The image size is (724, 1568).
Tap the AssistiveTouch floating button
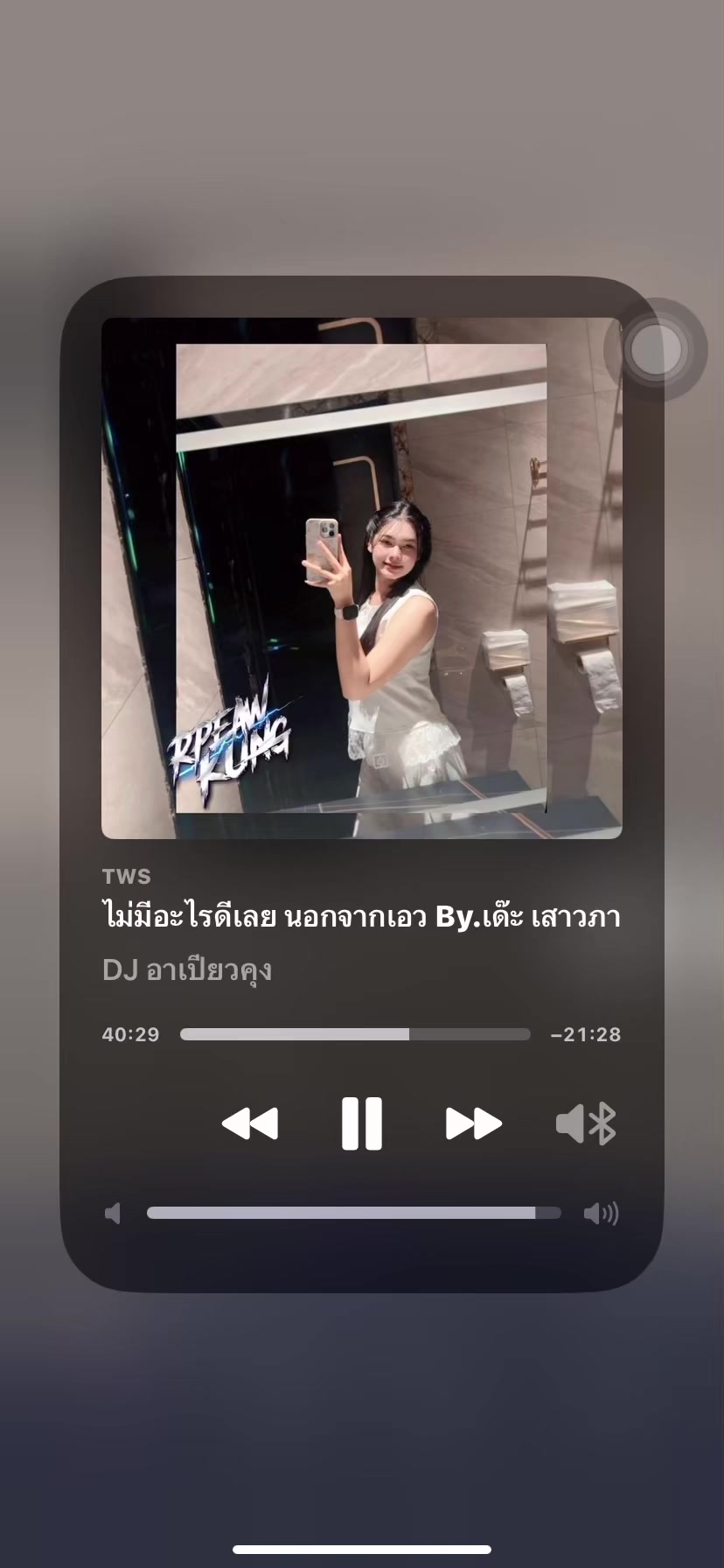tap(656, 350)
